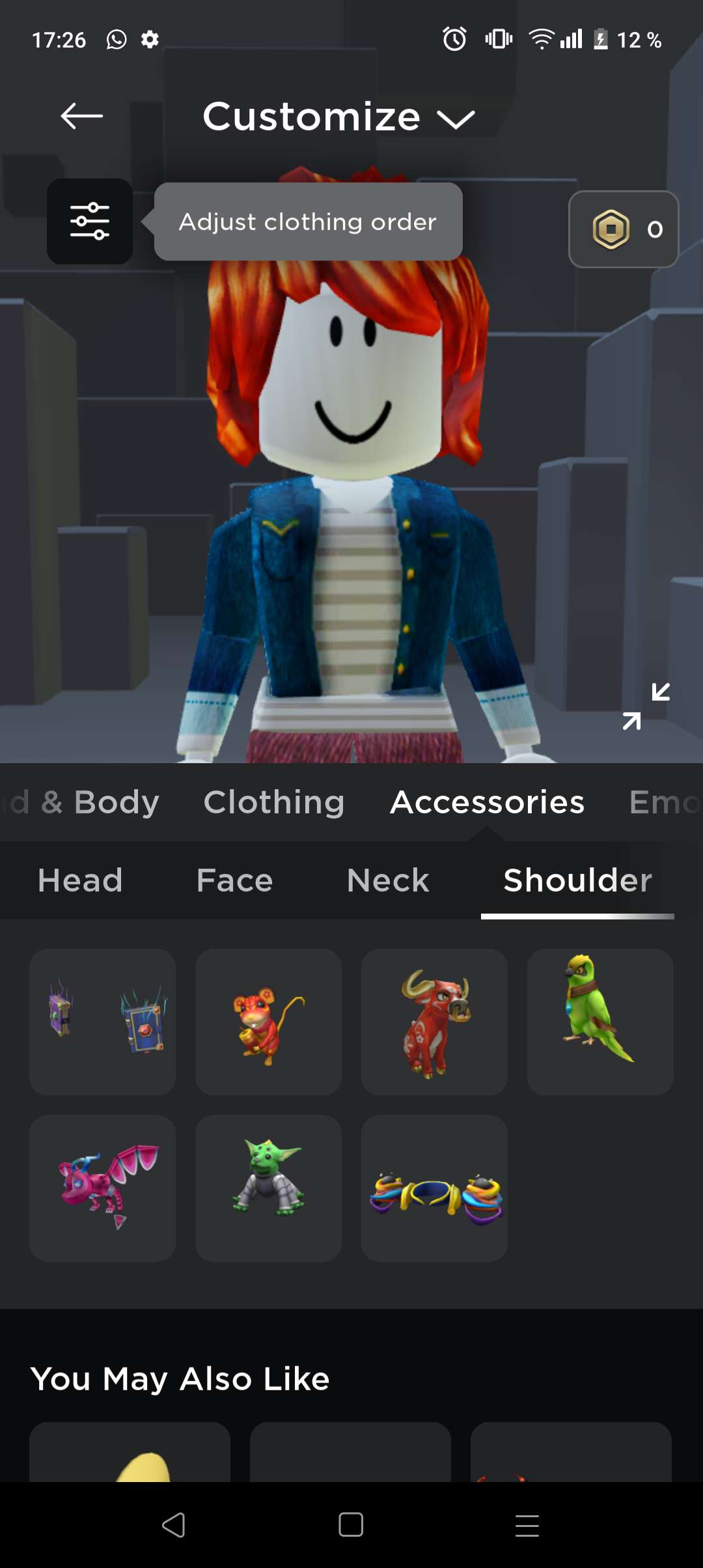
Task: Equip the pink dragon shoulder accessory
Action: coord(102,1188)
